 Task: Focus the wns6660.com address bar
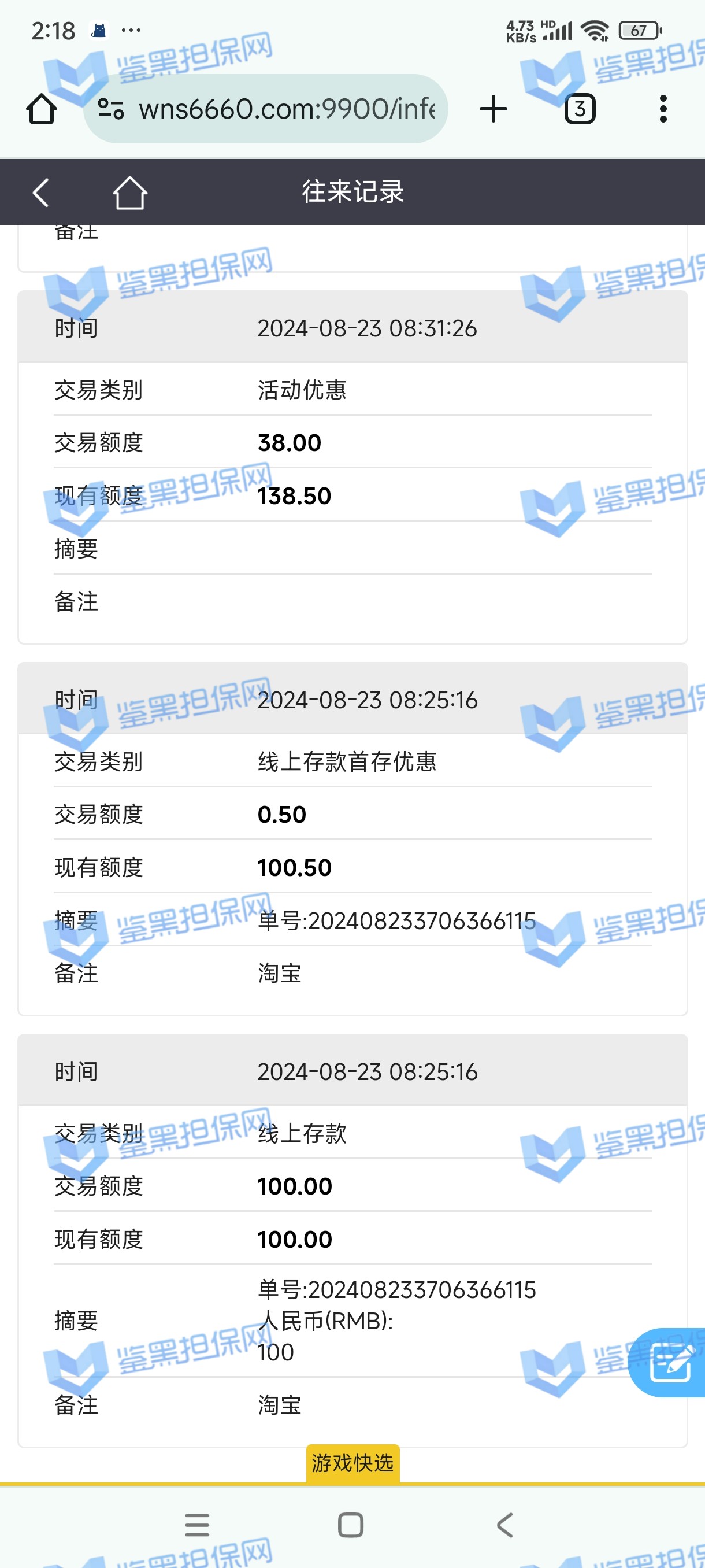coord(286,110)
